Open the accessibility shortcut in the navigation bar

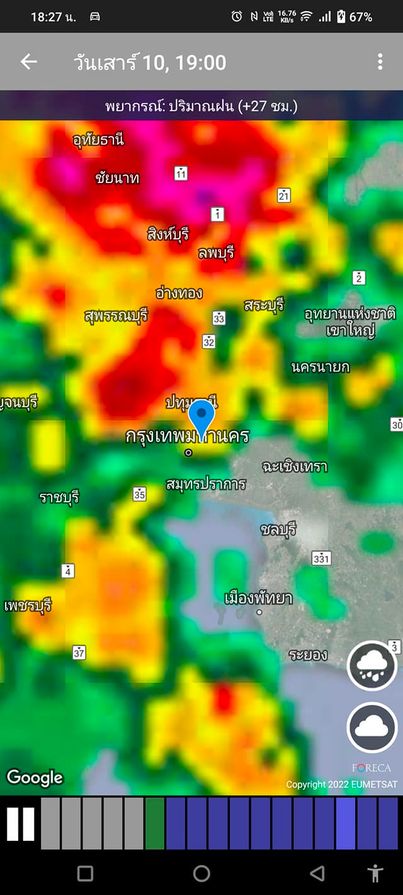(x=375, y=873)
